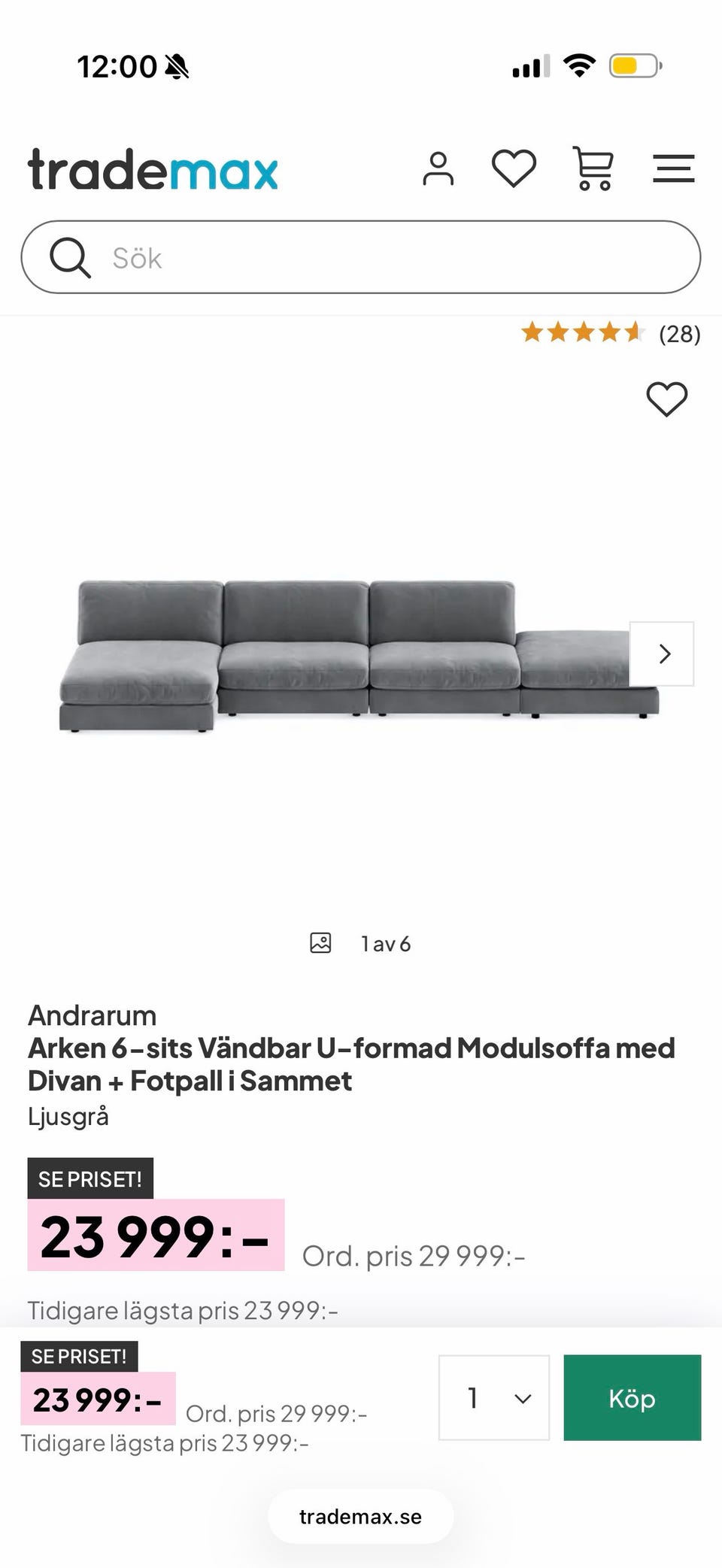Click the trademax logo
This screenshot has height=1568, width=722.
(153, 169)
